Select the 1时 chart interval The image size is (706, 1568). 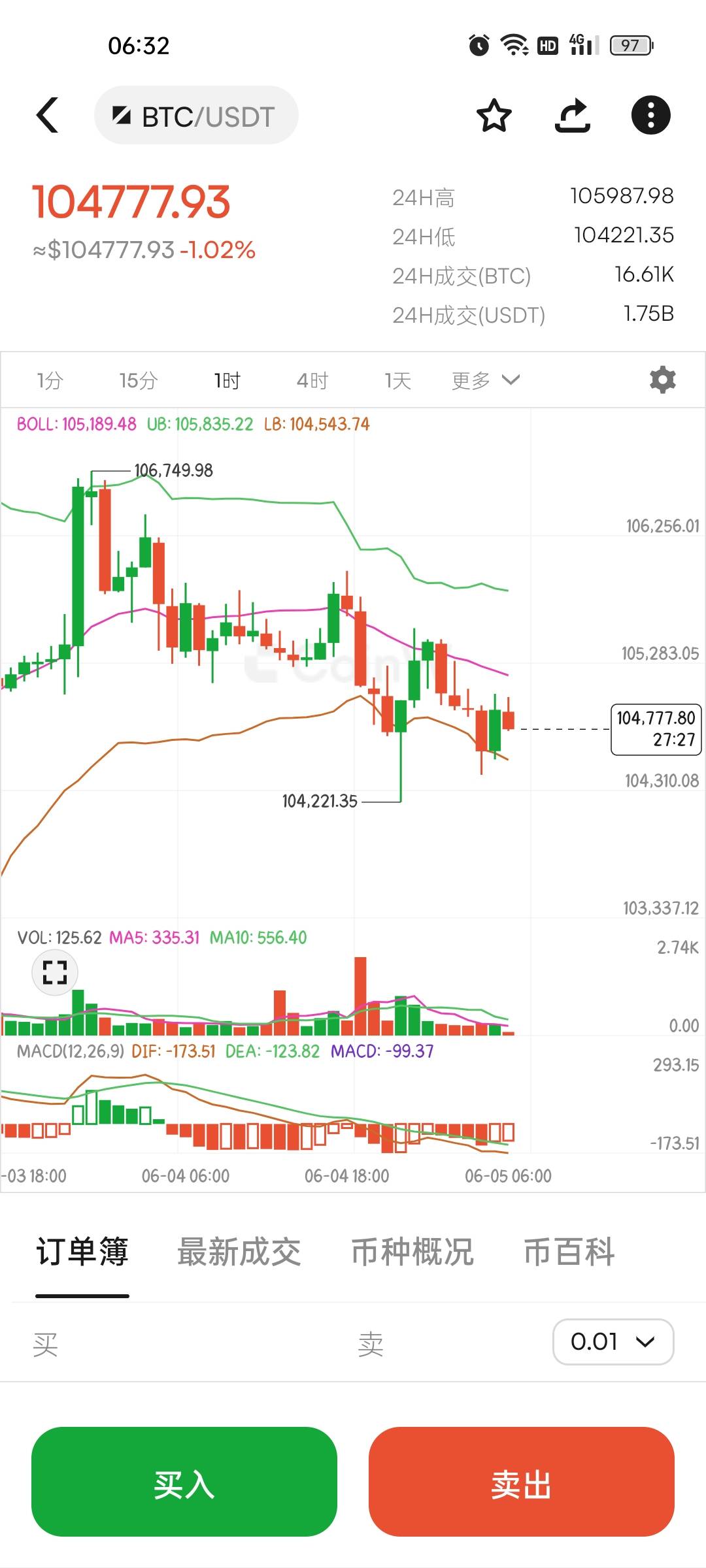click(x=227, y=380)
